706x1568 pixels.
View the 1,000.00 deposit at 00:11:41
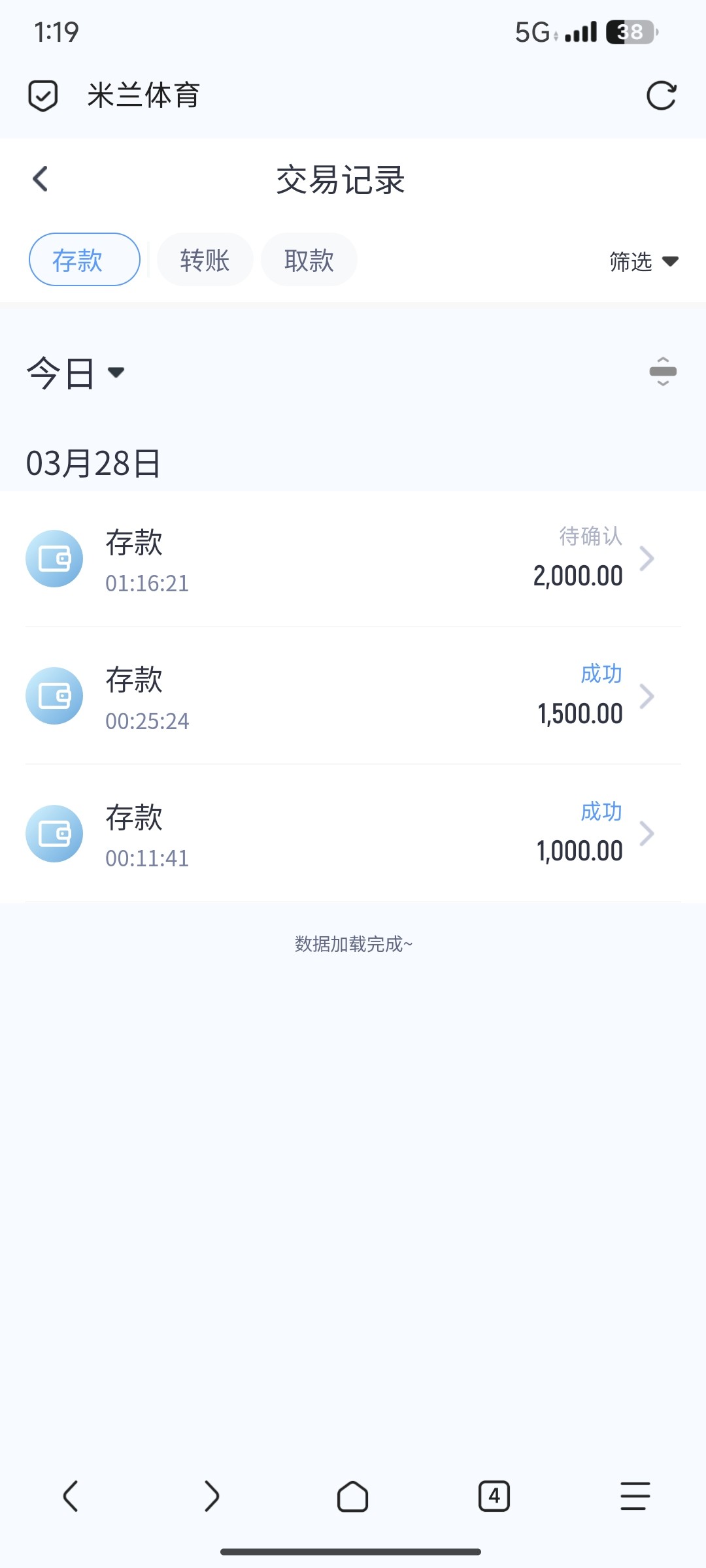click(x=353, y=834)
